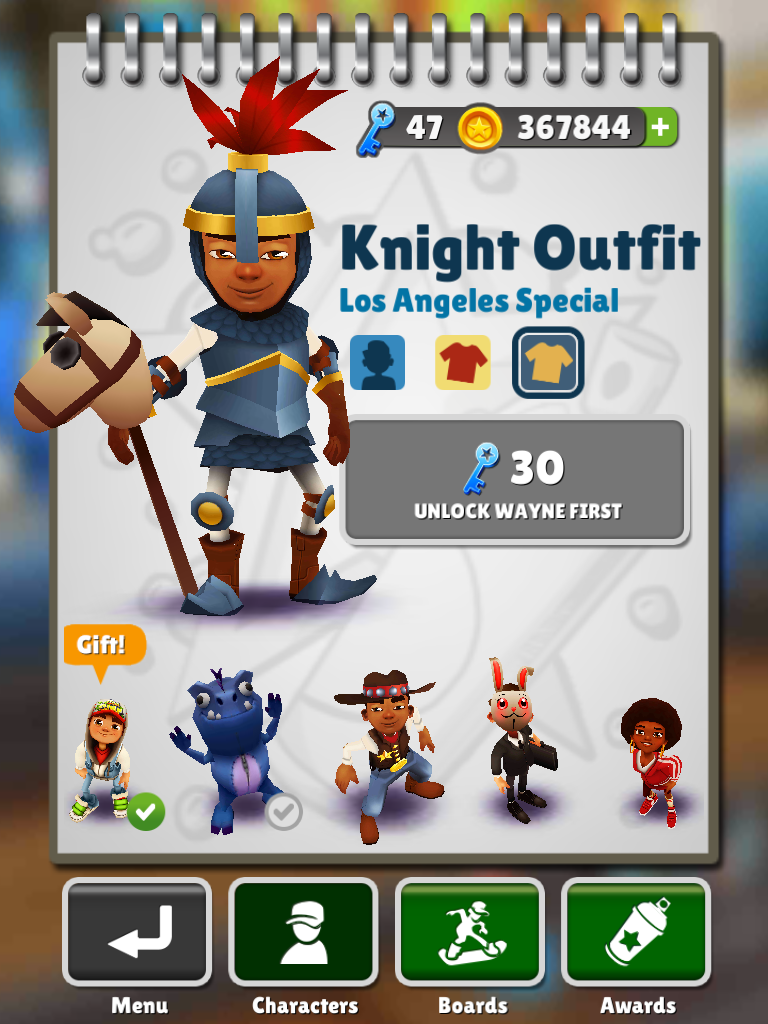
Task: Select the default outfit silhouette icon
Action: click(377, 362)
